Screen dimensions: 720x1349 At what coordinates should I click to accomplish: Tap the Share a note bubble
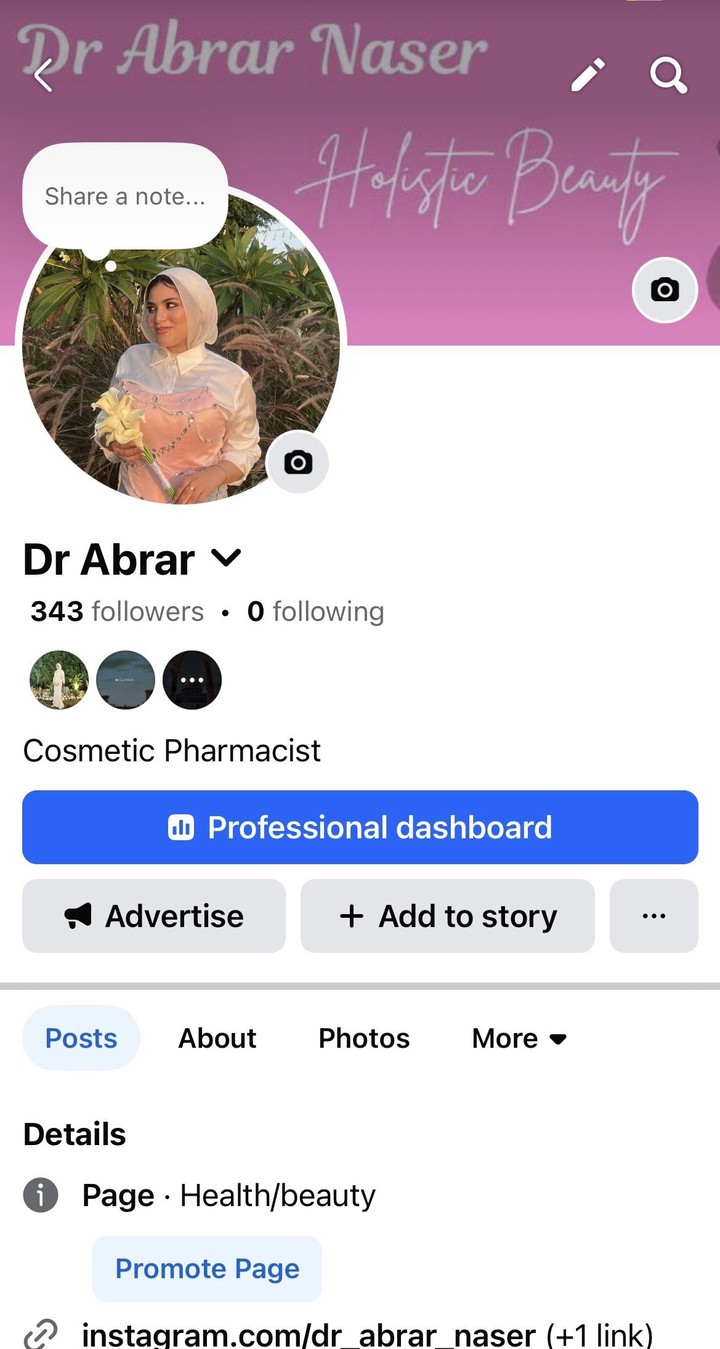tap(125, 197)
